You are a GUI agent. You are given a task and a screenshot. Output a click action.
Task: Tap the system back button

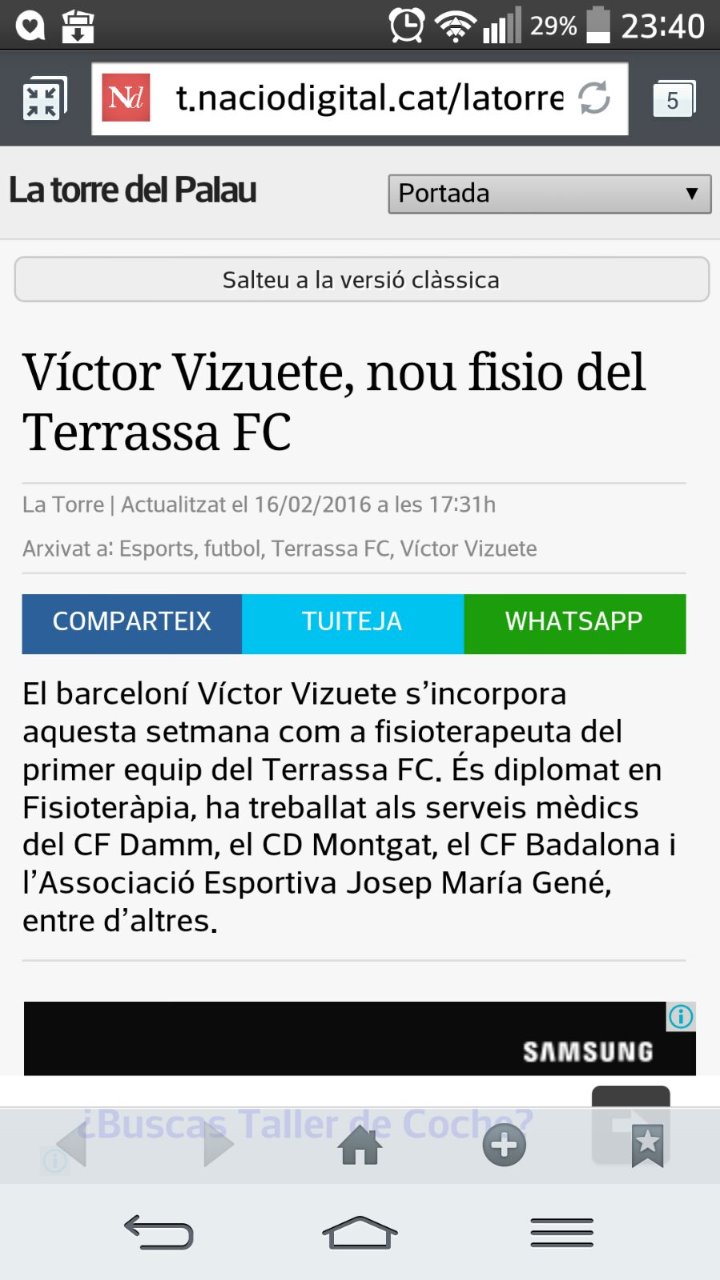(x=158, y=1232)
